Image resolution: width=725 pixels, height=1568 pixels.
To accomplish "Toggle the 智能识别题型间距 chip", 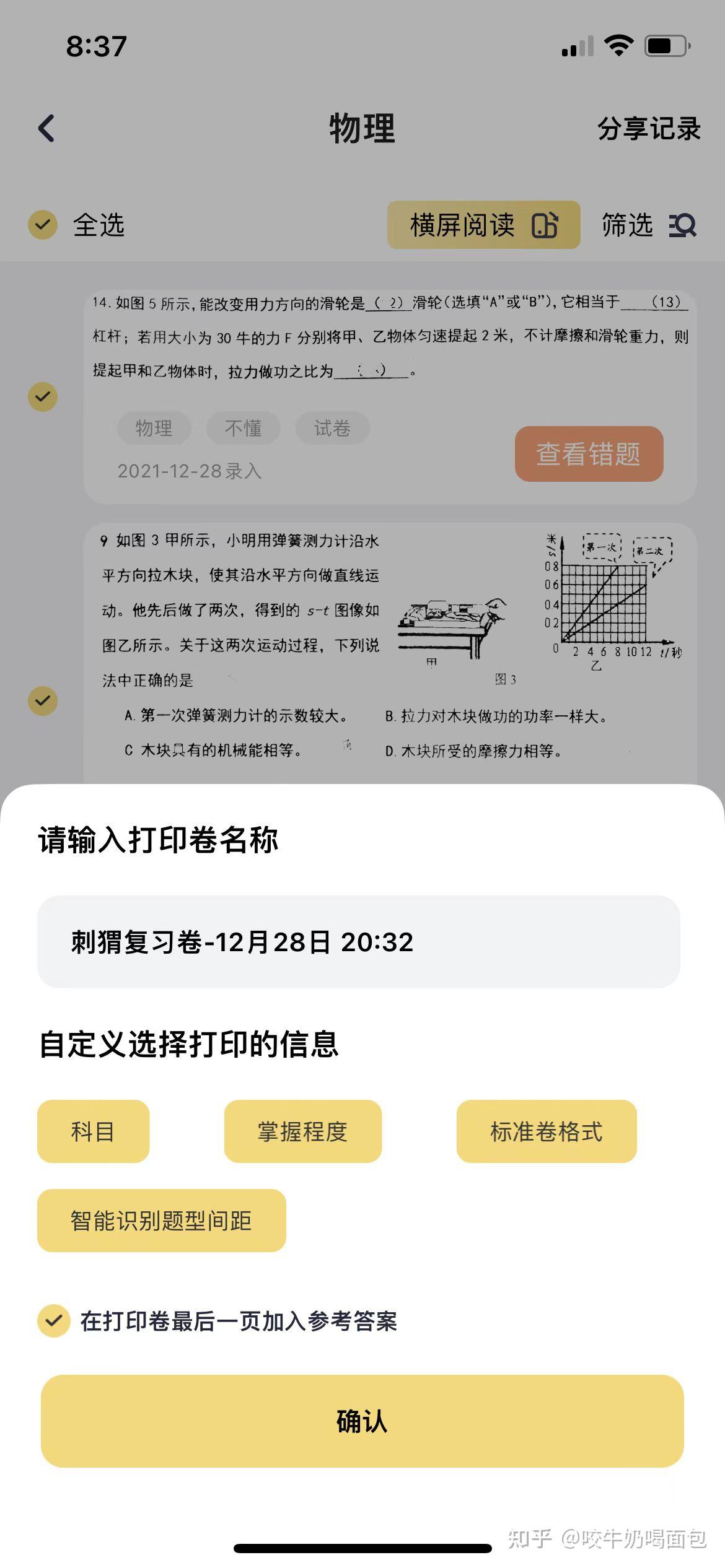I will tap(161, 1221).
